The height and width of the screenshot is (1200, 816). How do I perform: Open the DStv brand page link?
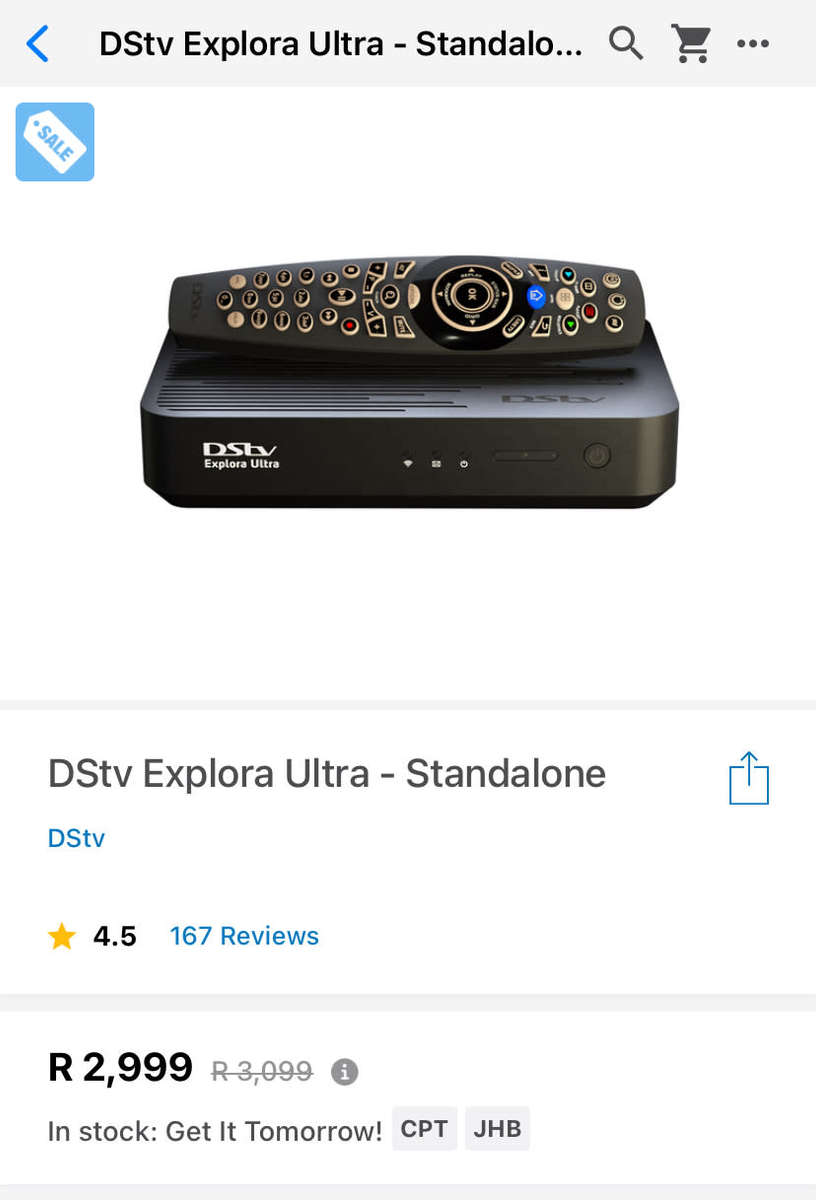(x=75, y=838)
